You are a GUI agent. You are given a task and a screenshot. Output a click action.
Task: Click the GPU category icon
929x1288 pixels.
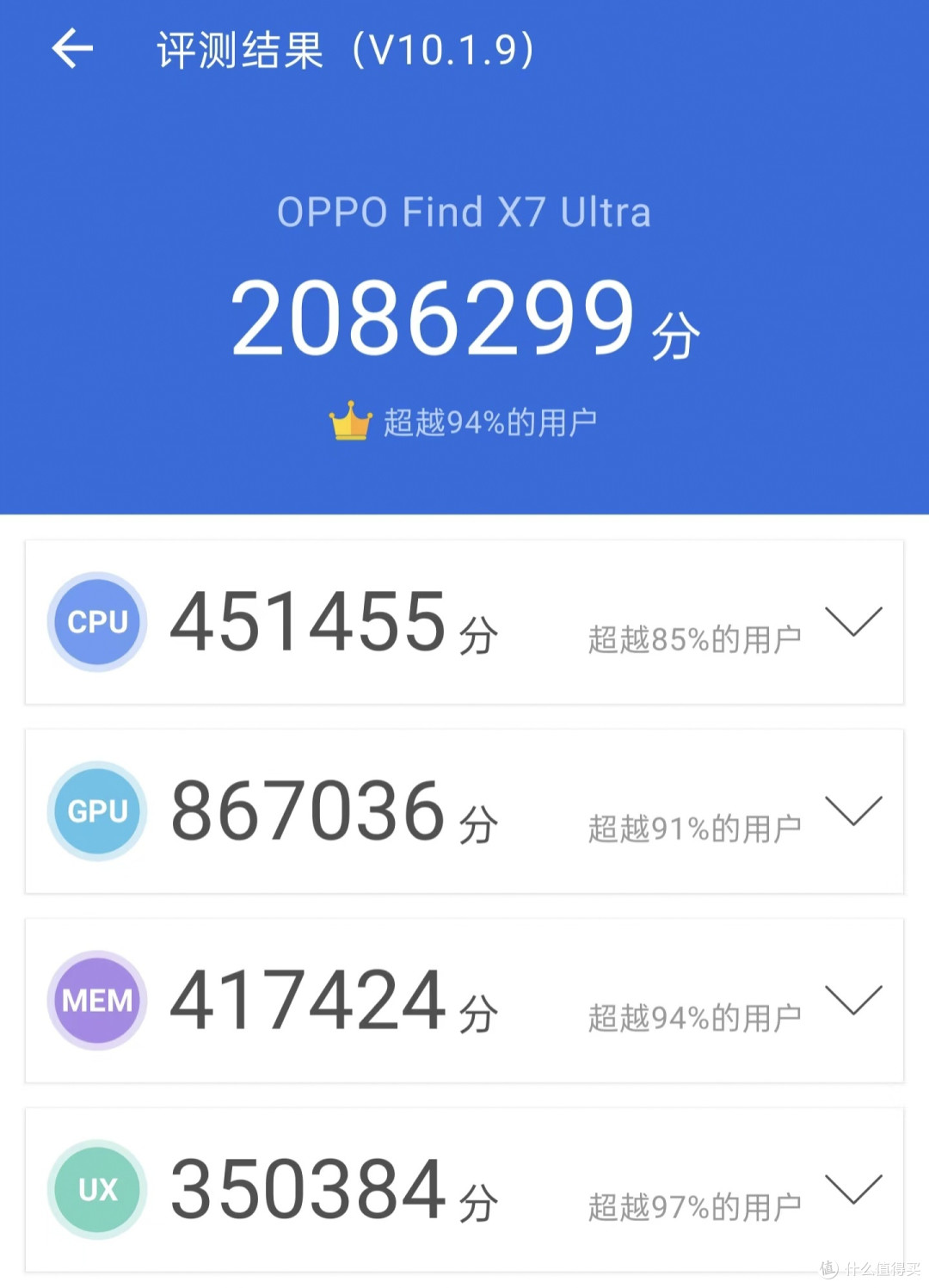(x=96, y=810)
